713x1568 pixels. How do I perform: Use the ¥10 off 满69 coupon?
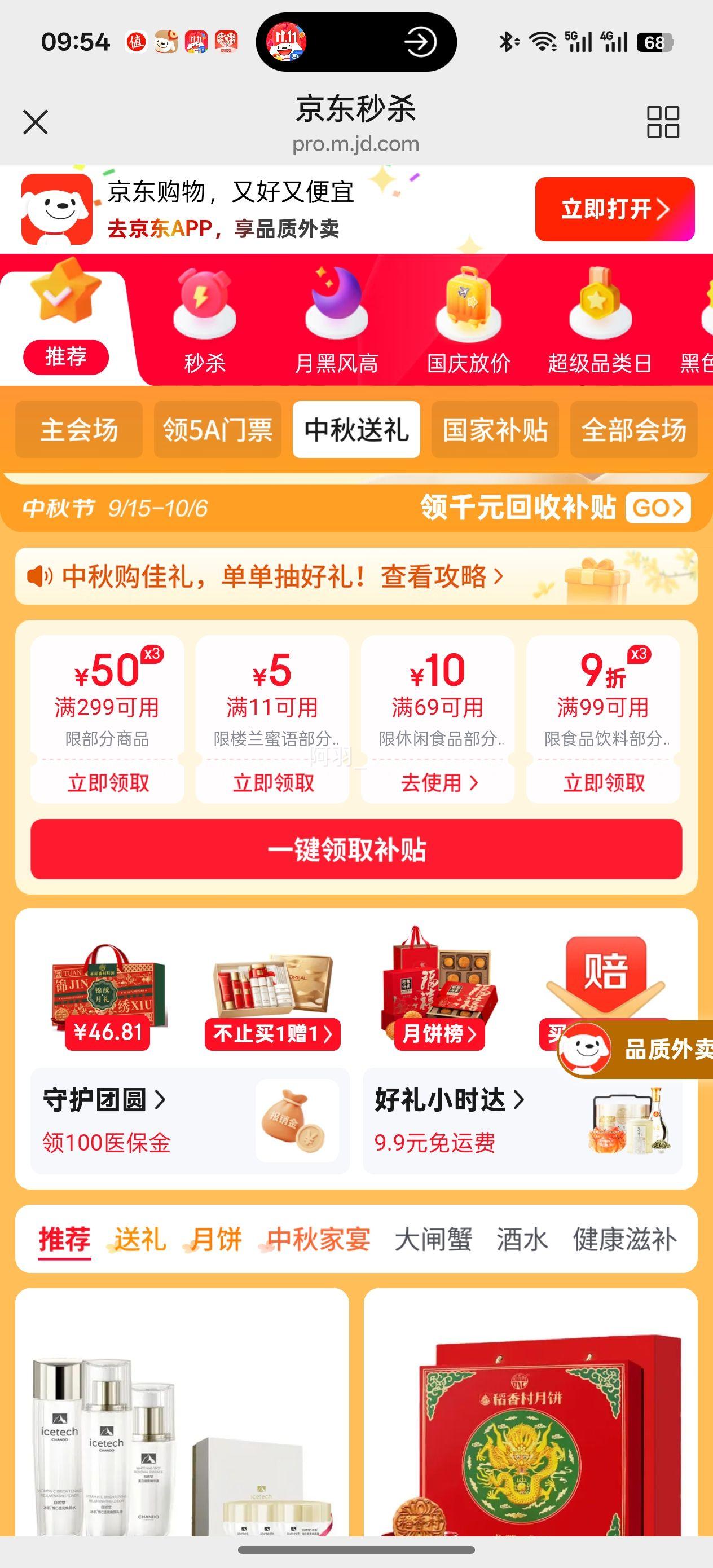click(x=438, y=783)
